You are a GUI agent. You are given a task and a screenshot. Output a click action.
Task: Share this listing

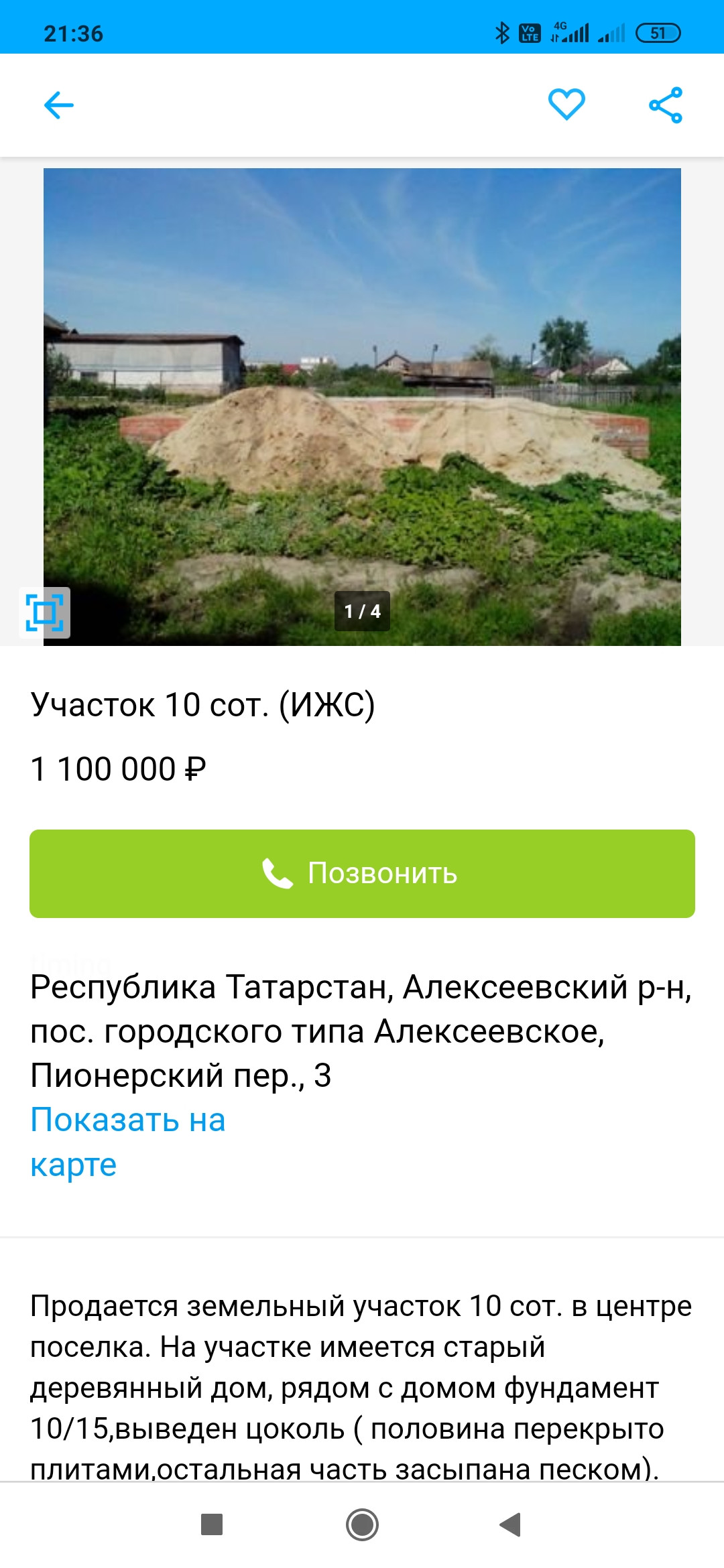coord(666,105)
